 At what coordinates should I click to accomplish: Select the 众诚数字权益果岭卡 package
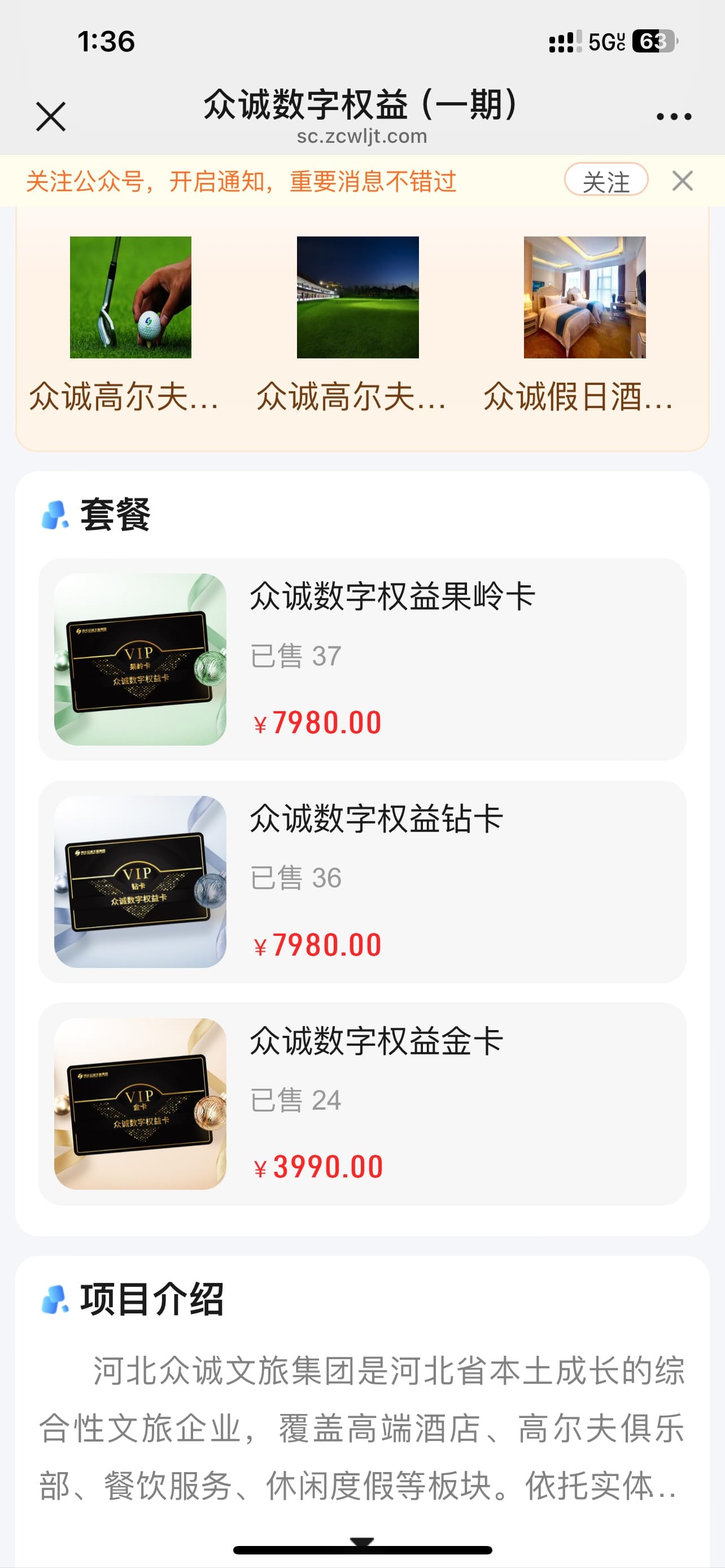pyautogui.click(x=362, y=659)
